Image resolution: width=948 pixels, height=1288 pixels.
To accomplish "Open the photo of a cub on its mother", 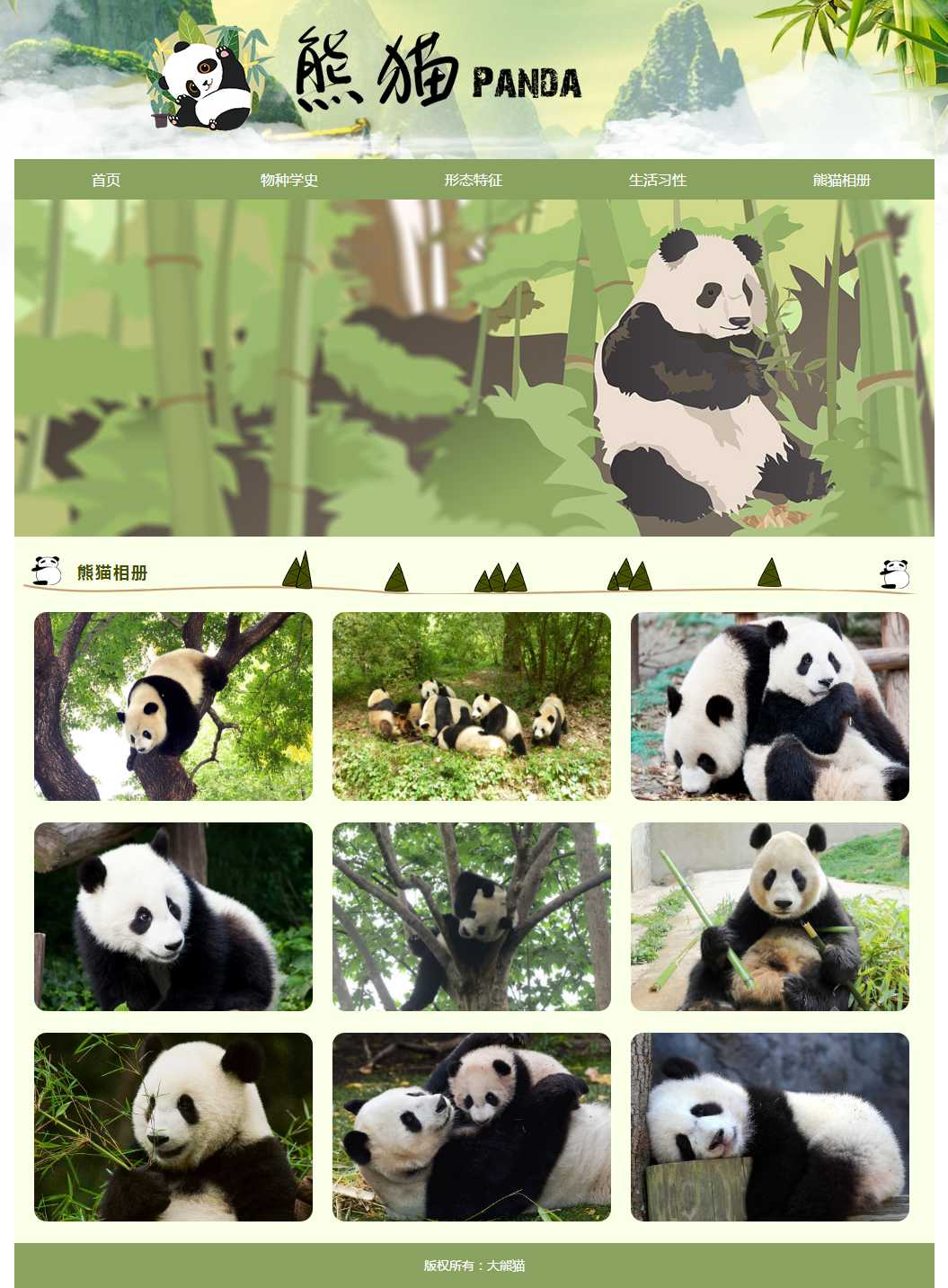I will click(x=472, y=1127).
